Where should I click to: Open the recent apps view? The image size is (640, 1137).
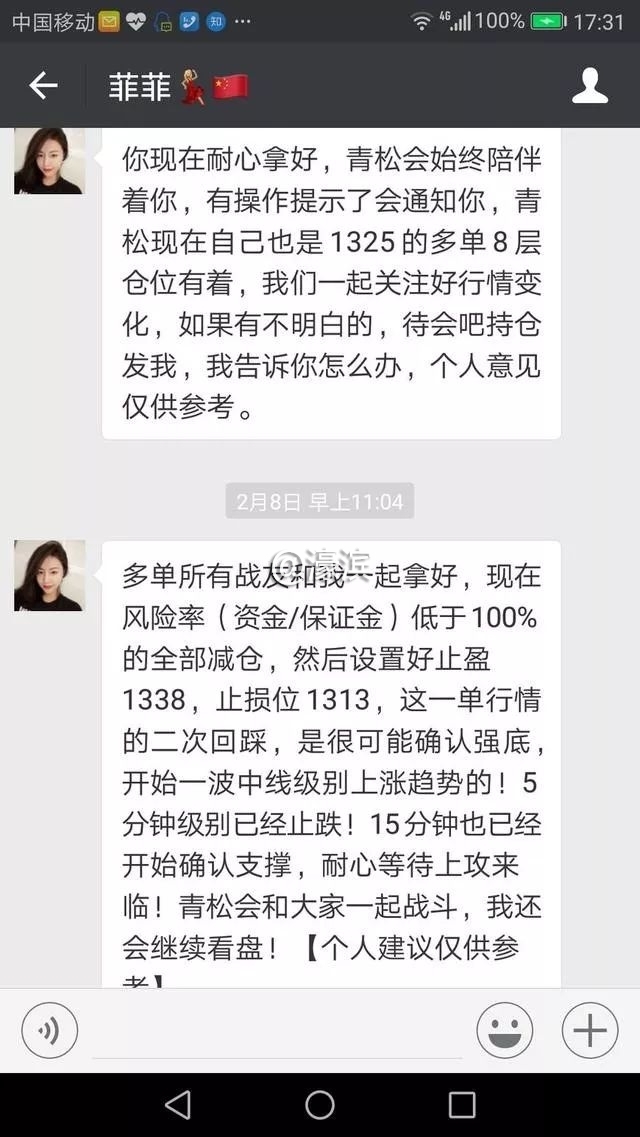(x=462, y=1104)
